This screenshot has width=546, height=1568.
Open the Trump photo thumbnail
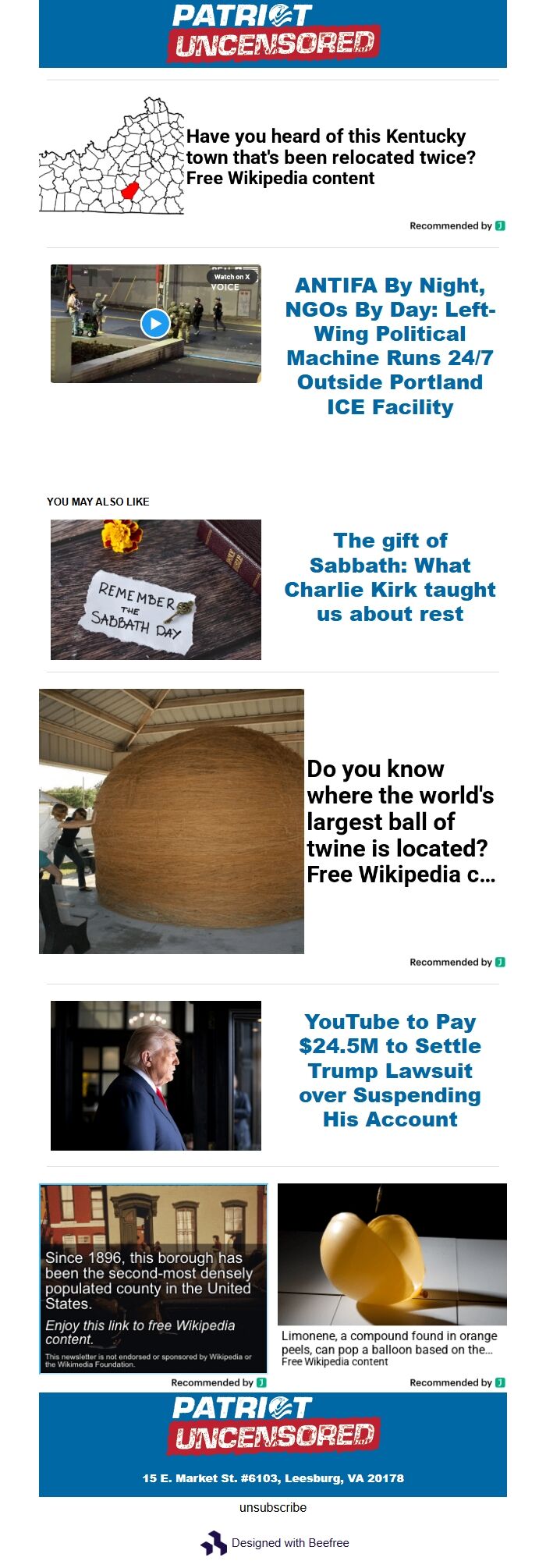156,1075
